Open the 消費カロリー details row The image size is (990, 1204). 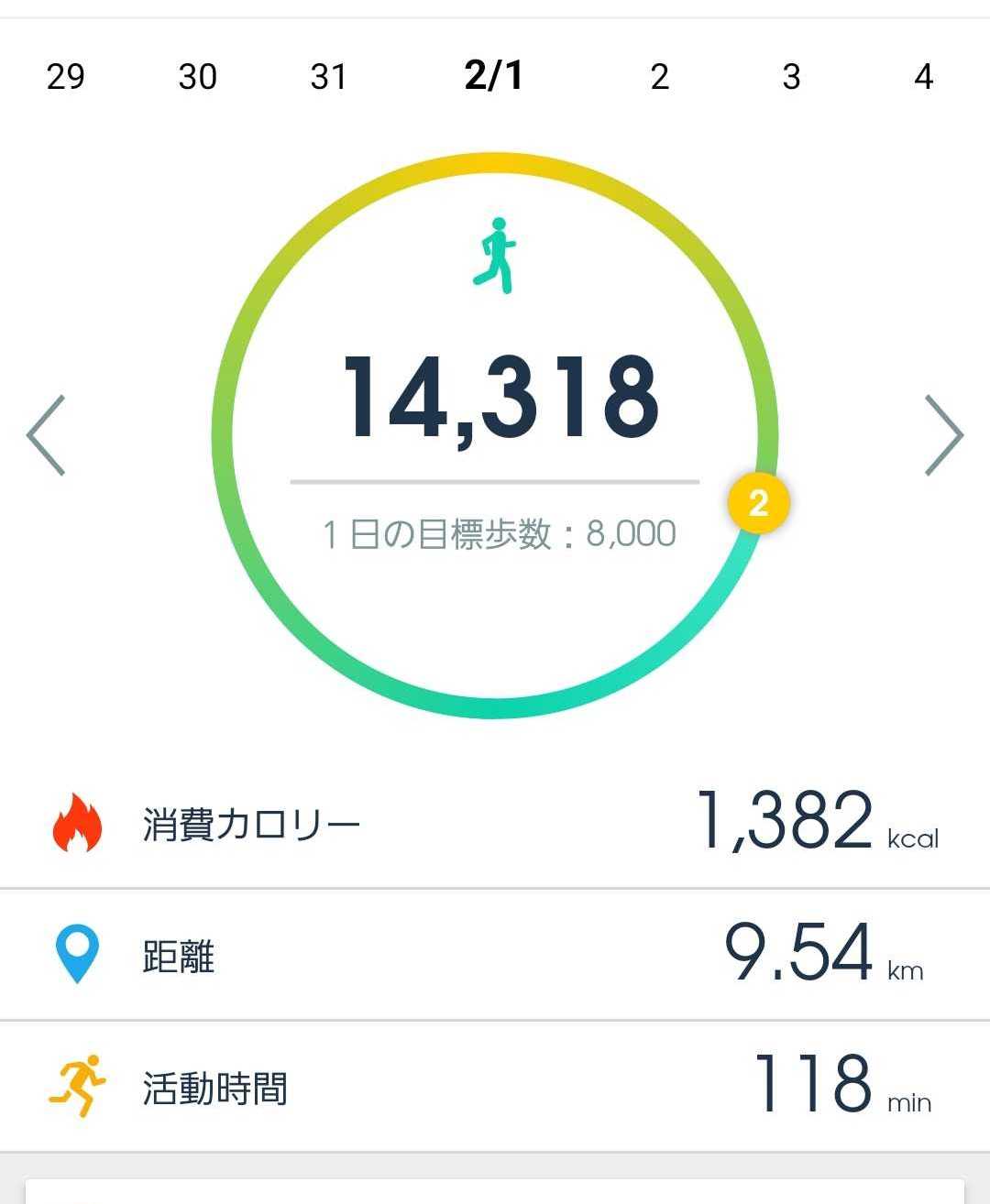[x=495, y=822]
